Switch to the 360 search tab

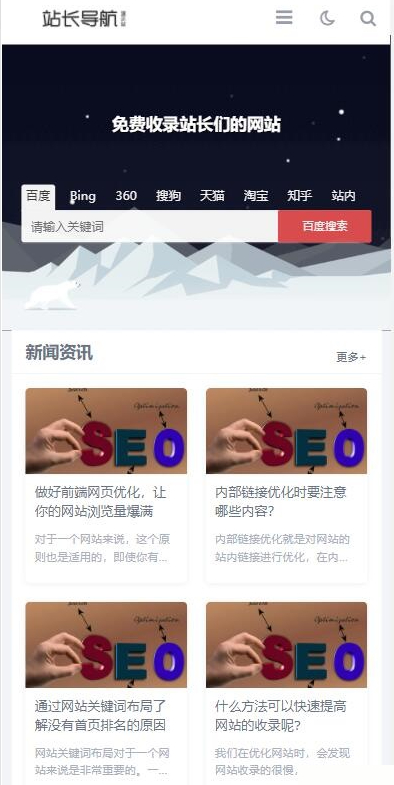(126, 196)
